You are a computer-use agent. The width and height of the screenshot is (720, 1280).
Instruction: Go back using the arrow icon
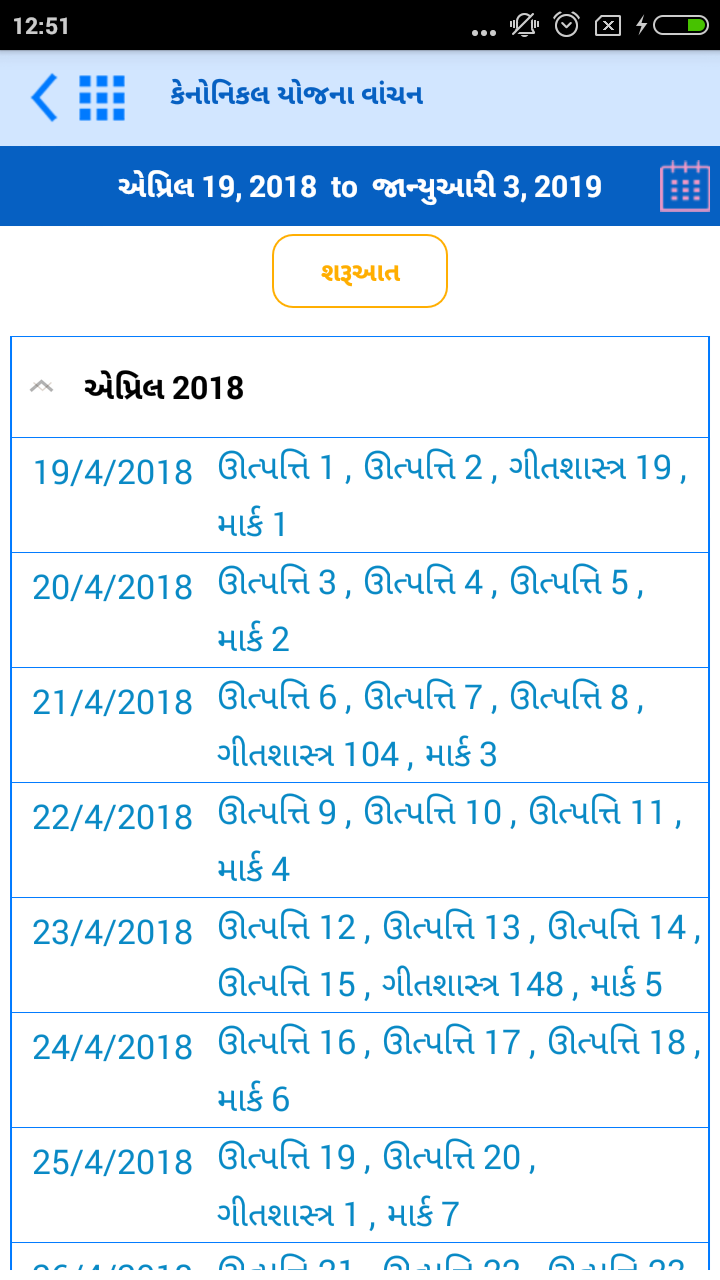tap(44, 98)
